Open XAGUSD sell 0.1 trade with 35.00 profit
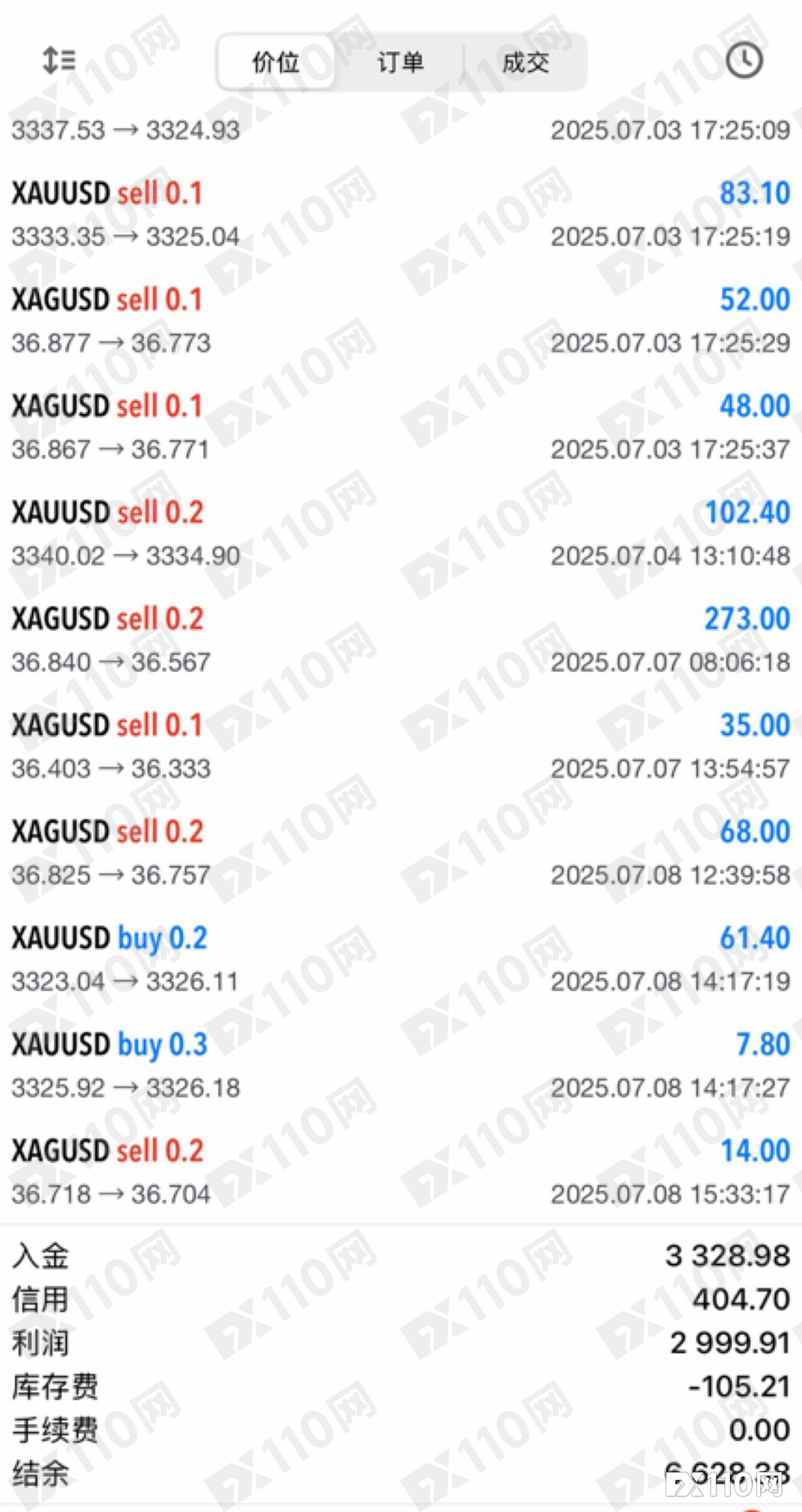 [401, 746]
